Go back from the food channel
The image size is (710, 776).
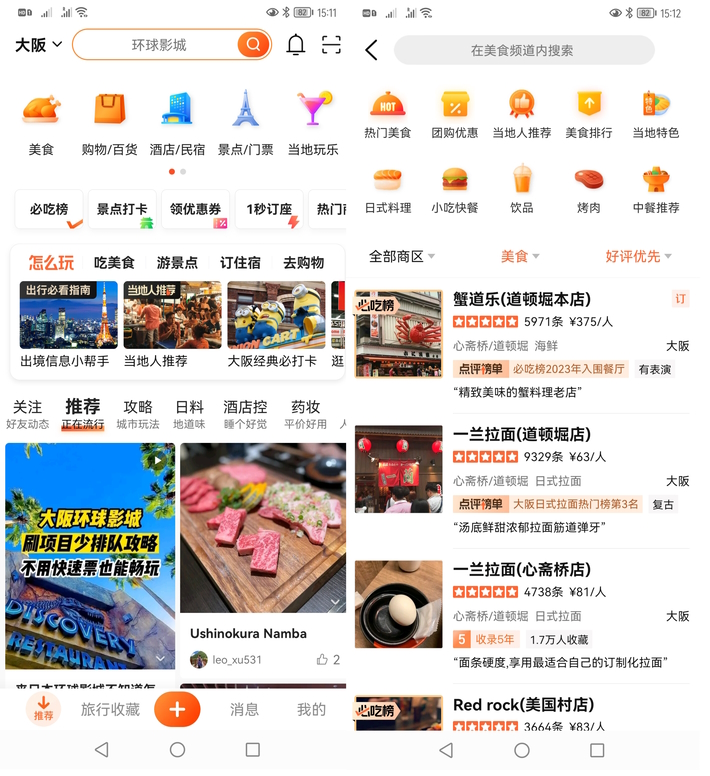(x=372, y=50)
